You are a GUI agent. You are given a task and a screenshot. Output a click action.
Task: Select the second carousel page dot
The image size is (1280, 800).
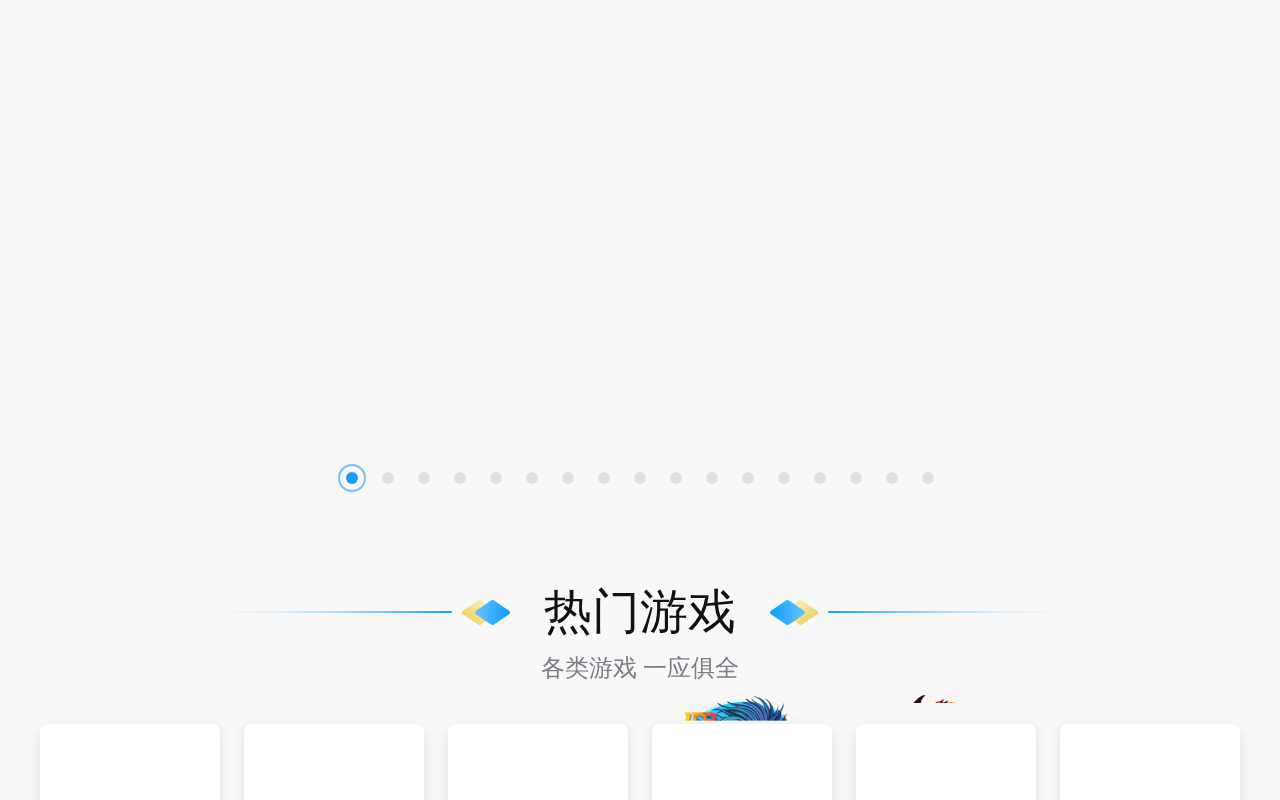[x=388, y=478]
